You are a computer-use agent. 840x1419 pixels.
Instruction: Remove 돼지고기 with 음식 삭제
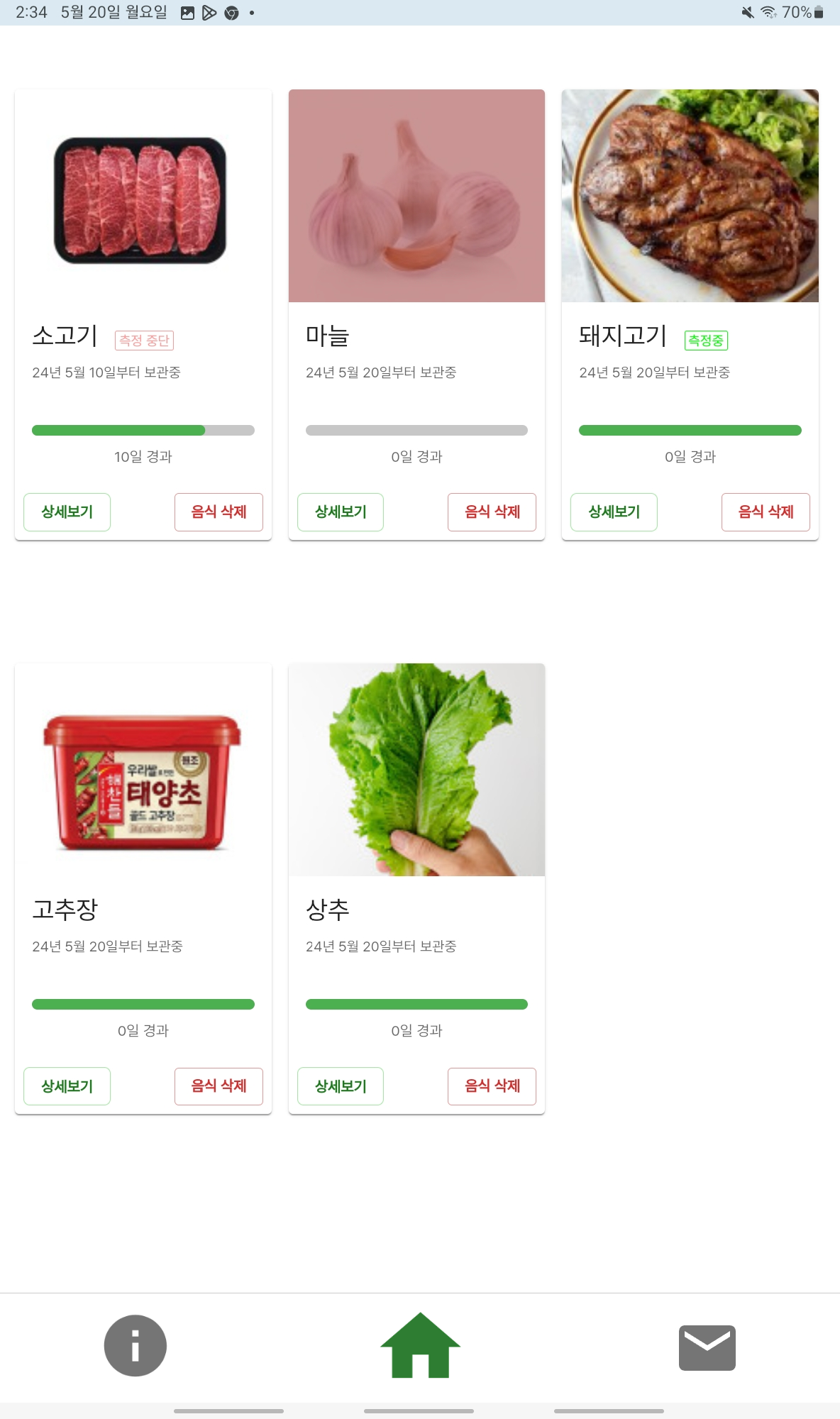766,512
